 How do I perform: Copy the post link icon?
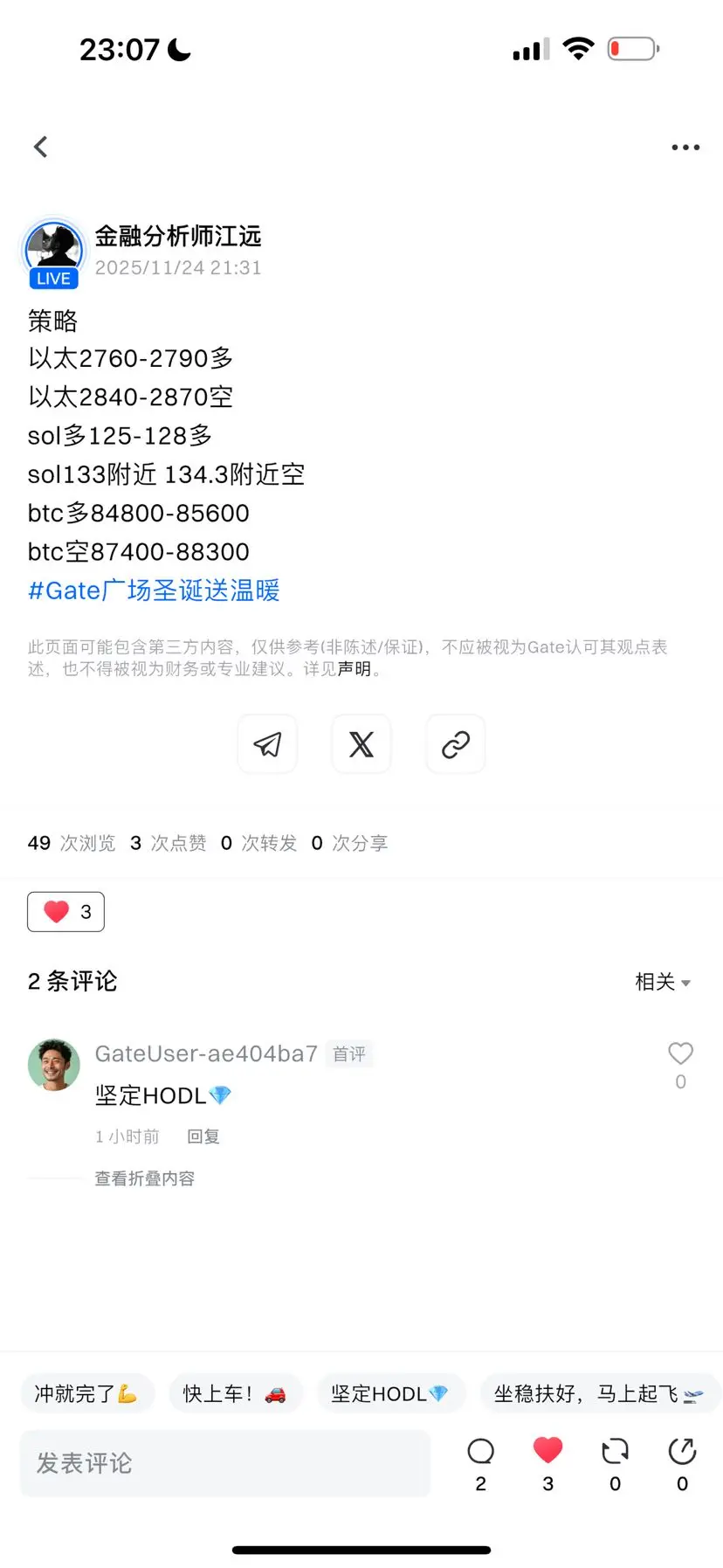455,744
